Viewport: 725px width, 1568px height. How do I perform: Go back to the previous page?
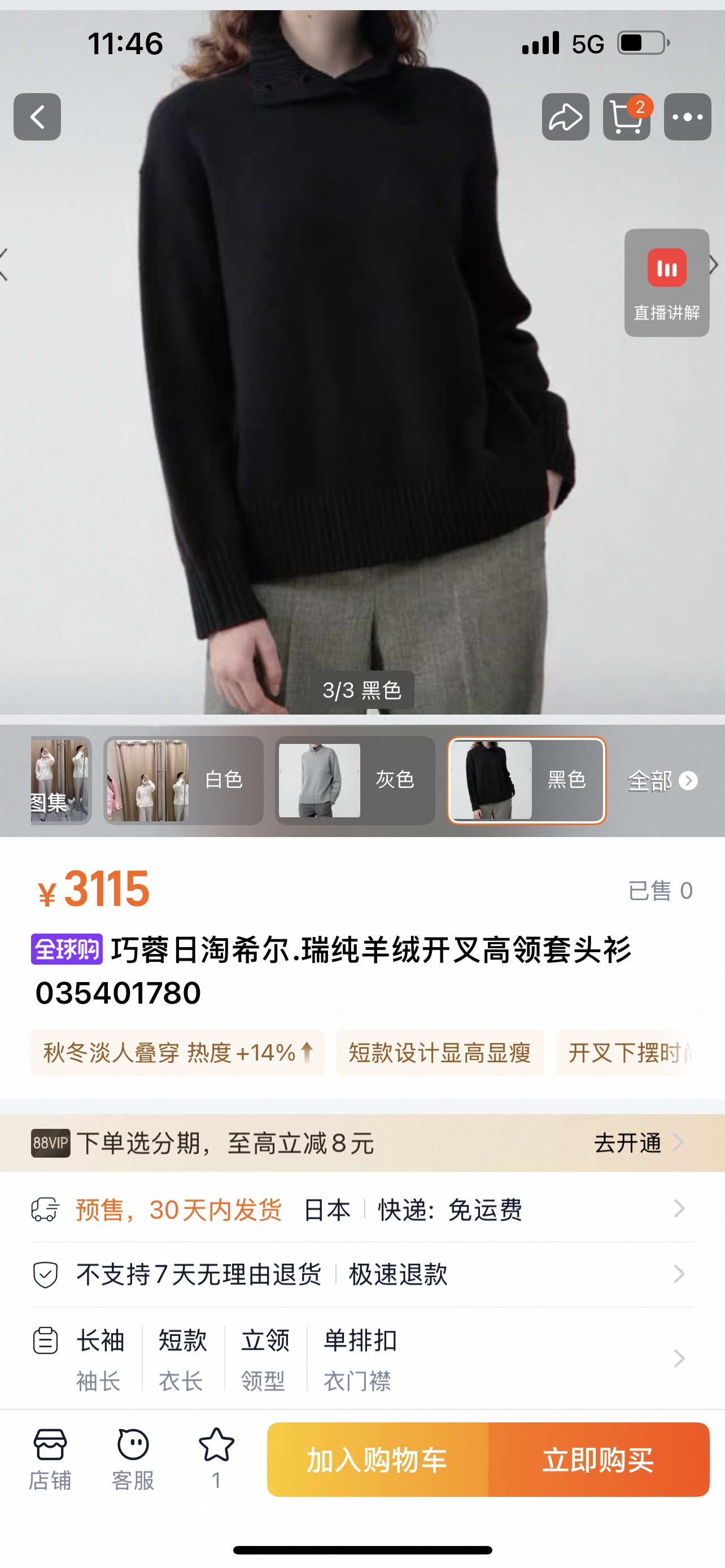coord(37,117)
